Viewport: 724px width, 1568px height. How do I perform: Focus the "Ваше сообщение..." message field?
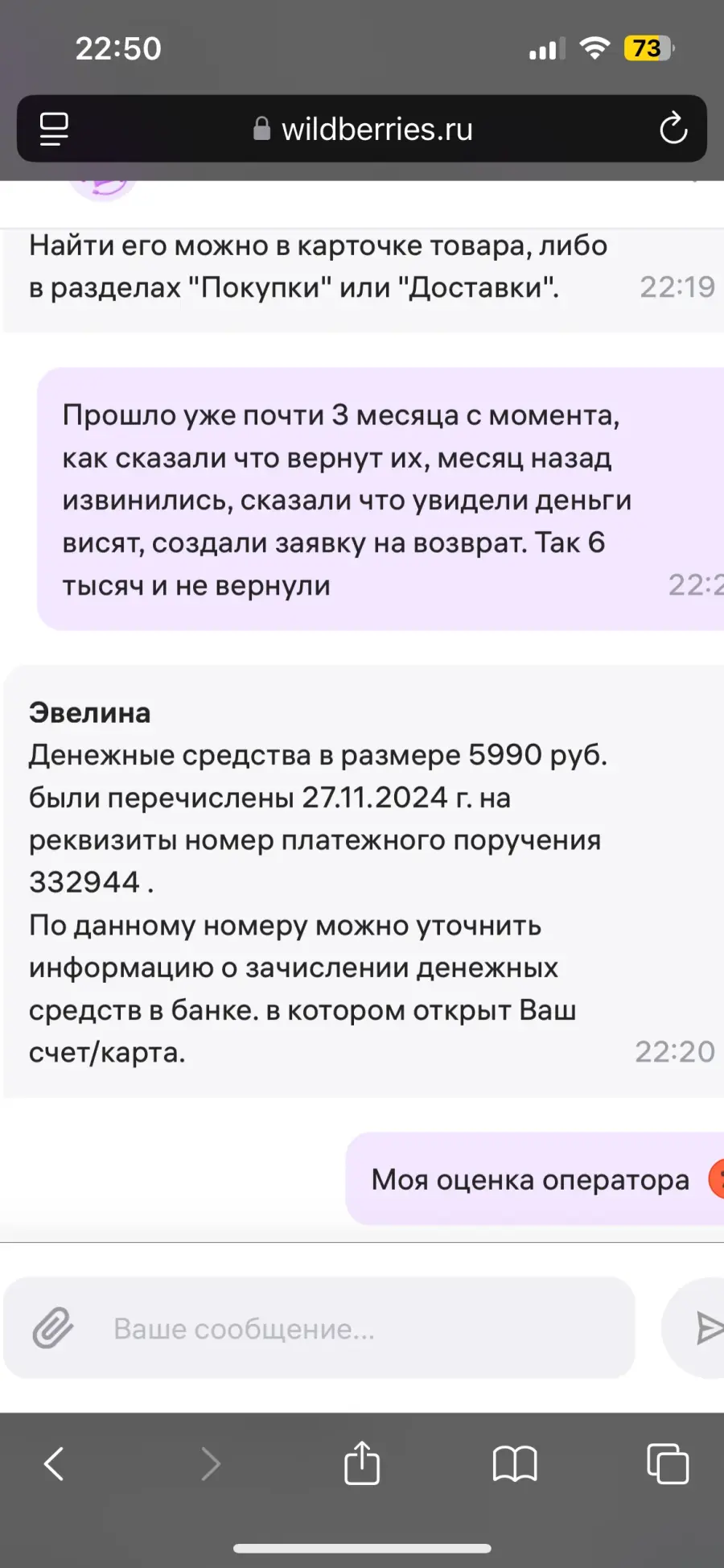319,1328
